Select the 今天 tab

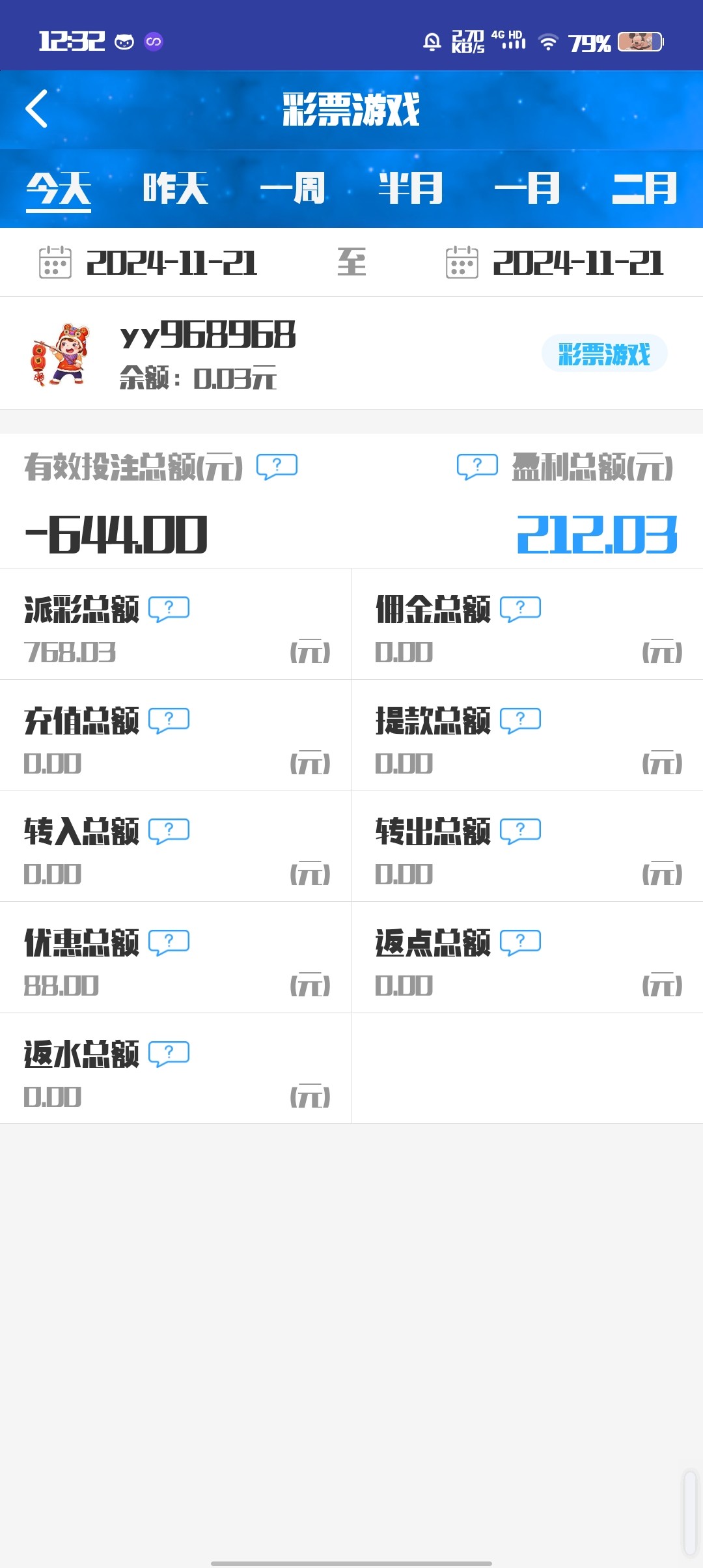coord(59,189)
